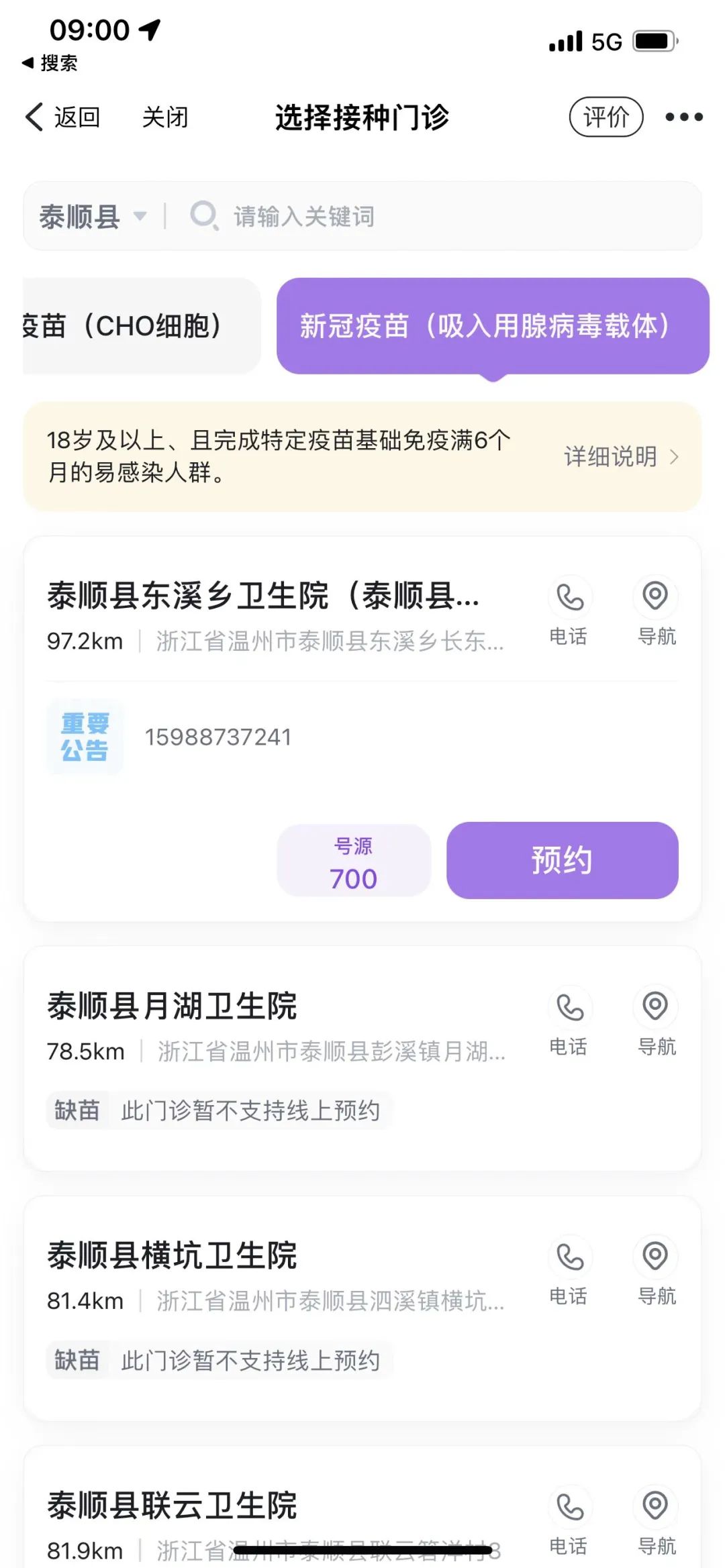Switch to the 疫苗（CHO细胞）vaccine tab
Image resolution: width=725 pixels, height=1568 pixels.
pyautogui.click(x=142, y=326)
